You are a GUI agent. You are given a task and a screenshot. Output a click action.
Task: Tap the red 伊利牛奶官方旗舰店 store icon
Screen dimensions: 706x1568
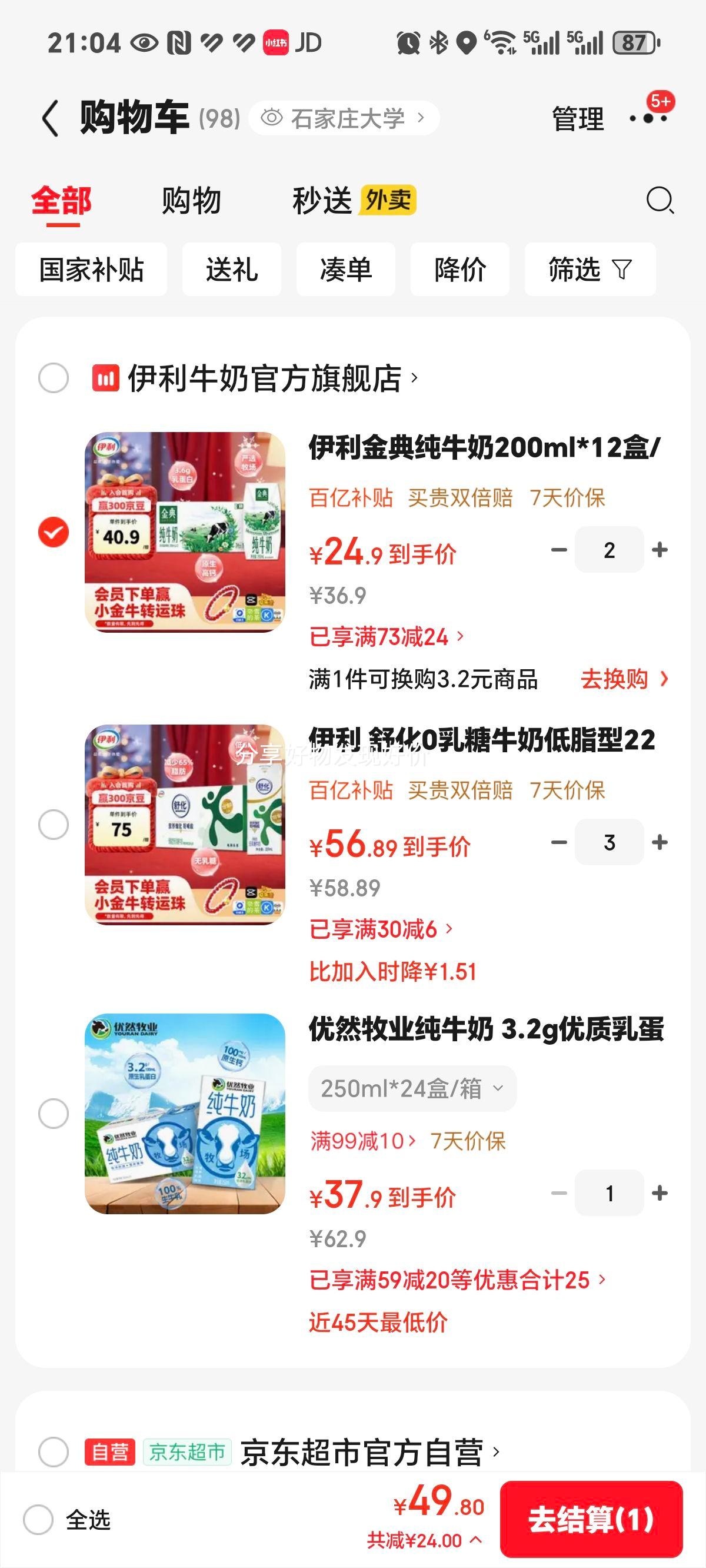coord(105,378)
